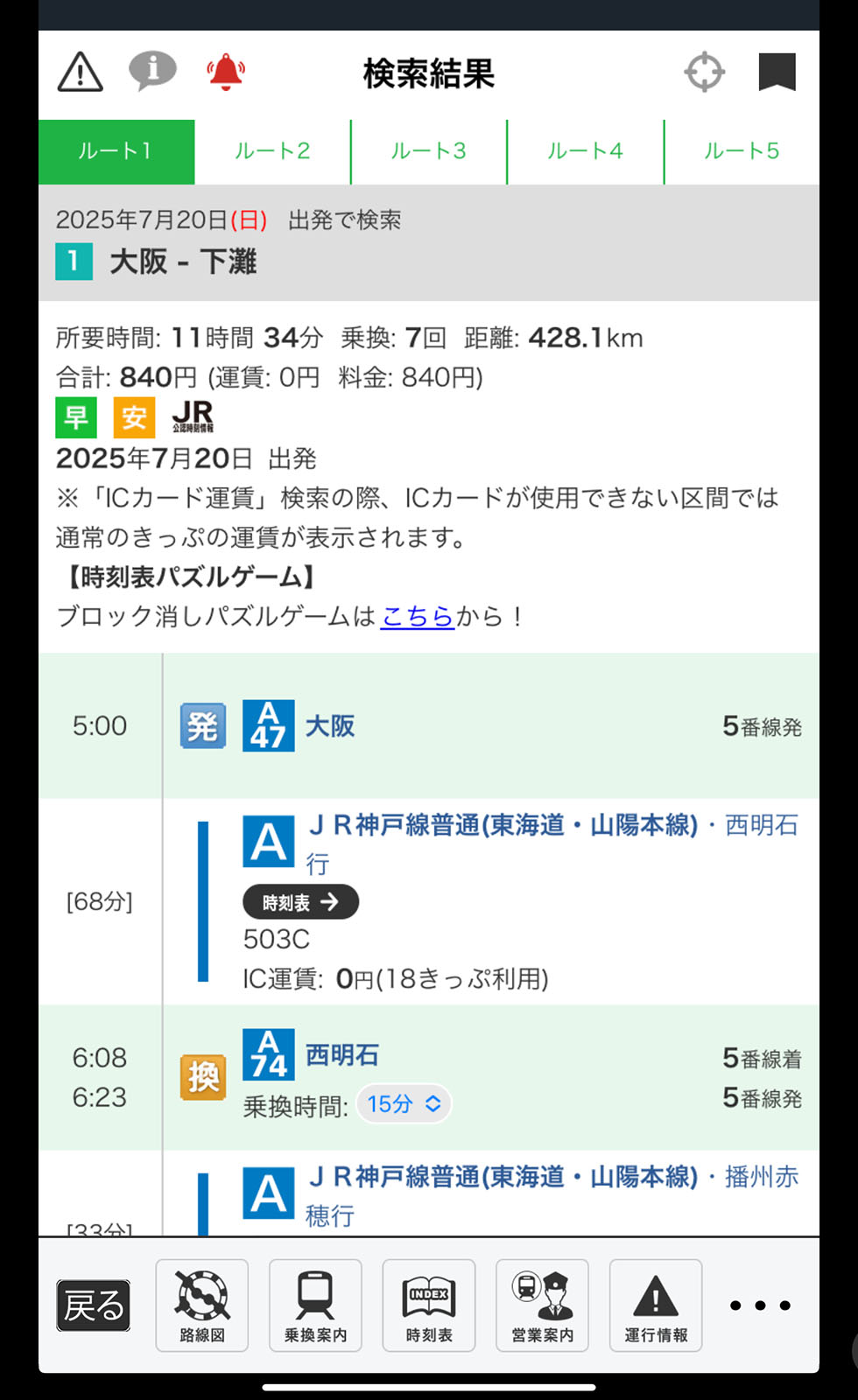This screenshot has height=1400, width=858.
Task: Select the ルート4 tab
Action: (586, 151)
